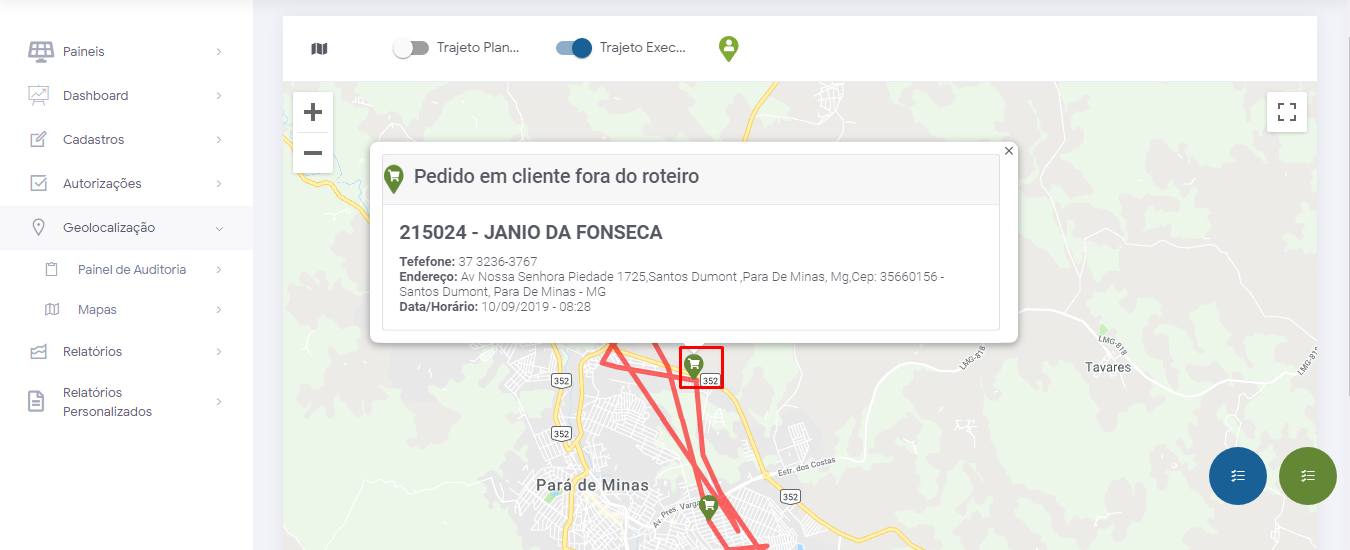Screen dimensions: 1350x550
Task: Expand the Autorizações section
Action: pyautogui.click(x=102, y=183)
